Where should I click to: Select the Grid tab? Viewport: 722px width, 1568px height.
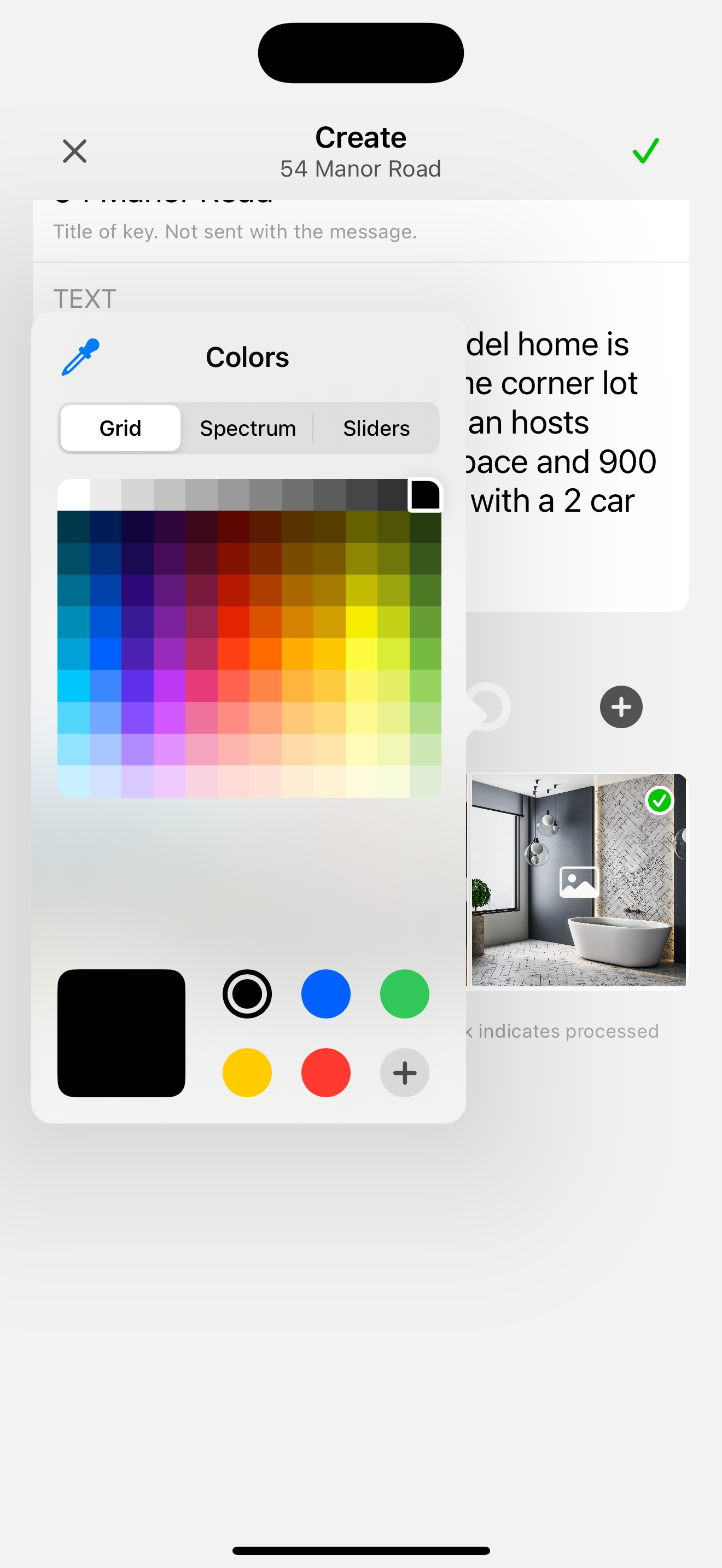click(120, 428)
